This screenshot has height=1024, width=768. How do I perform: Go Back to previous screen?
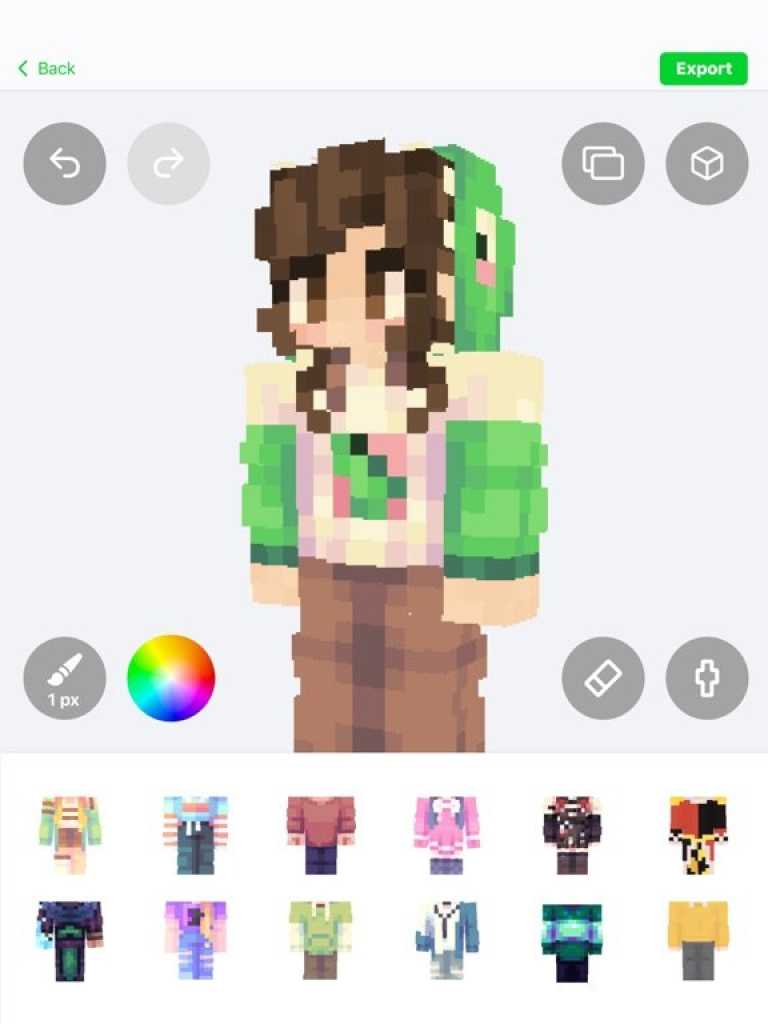(x=45, y=68)
